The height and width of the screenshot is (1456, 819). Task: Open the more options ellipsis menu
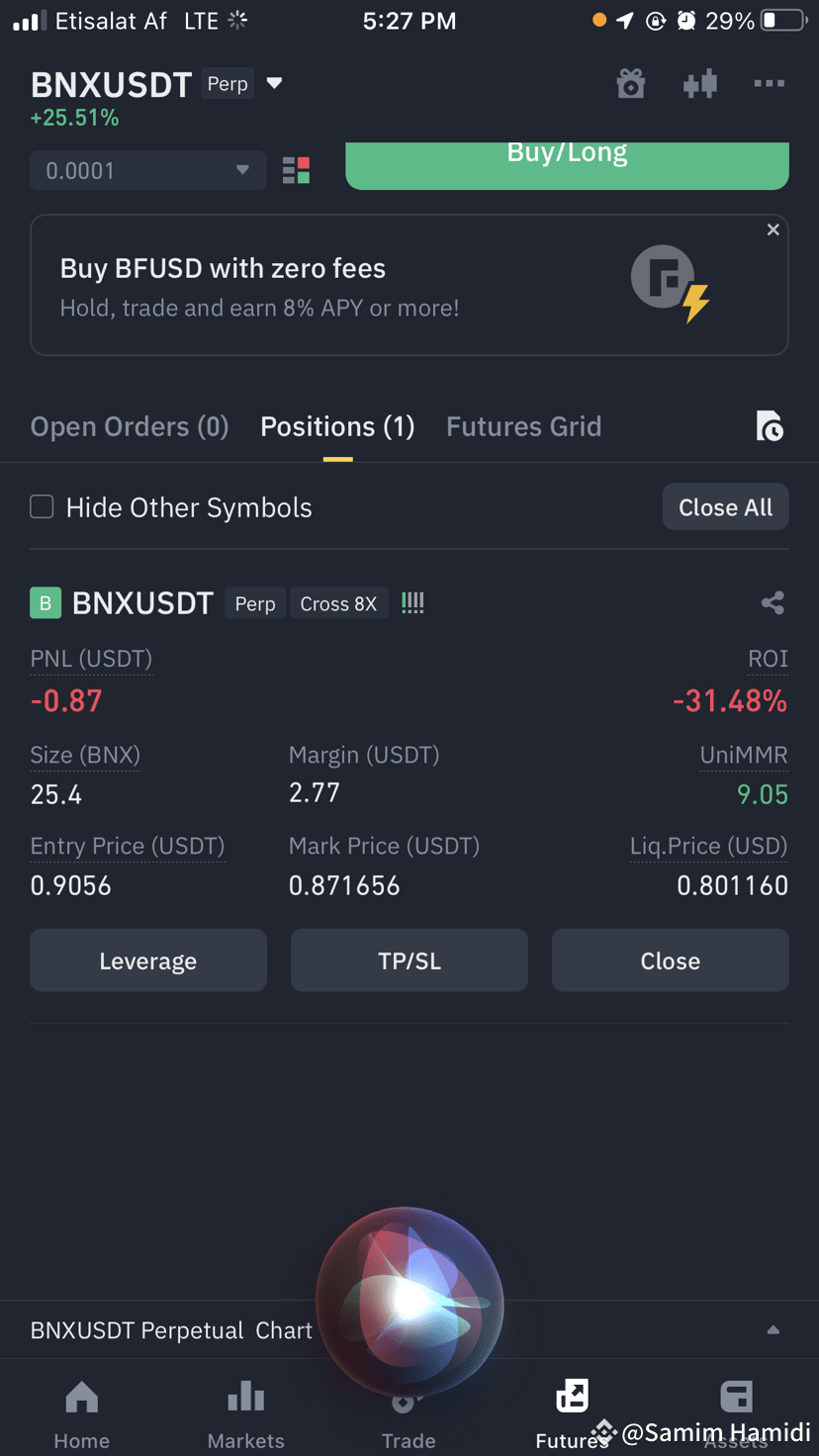click(x=769, y=83)
